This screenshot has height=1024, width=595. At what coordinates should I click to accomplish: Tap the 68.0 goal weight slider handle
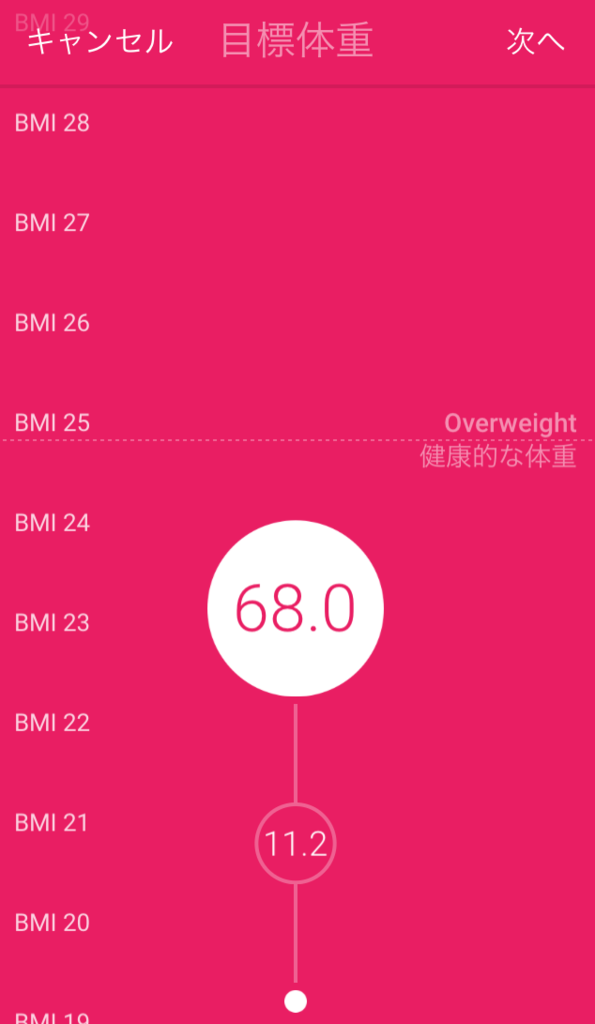(x=295, y=608)
